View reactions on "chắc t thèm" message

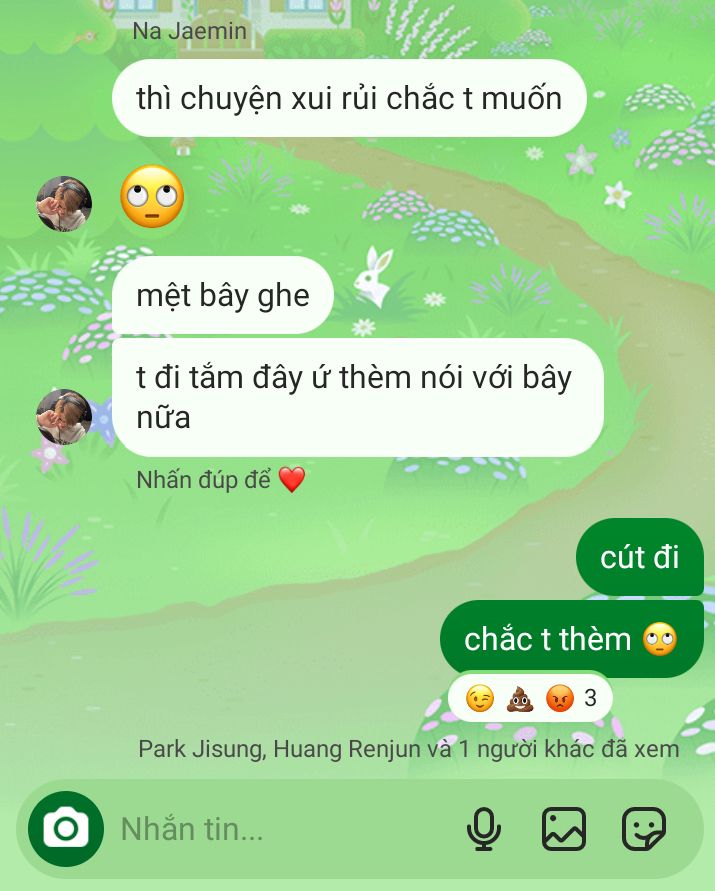(x=530, y=698)
